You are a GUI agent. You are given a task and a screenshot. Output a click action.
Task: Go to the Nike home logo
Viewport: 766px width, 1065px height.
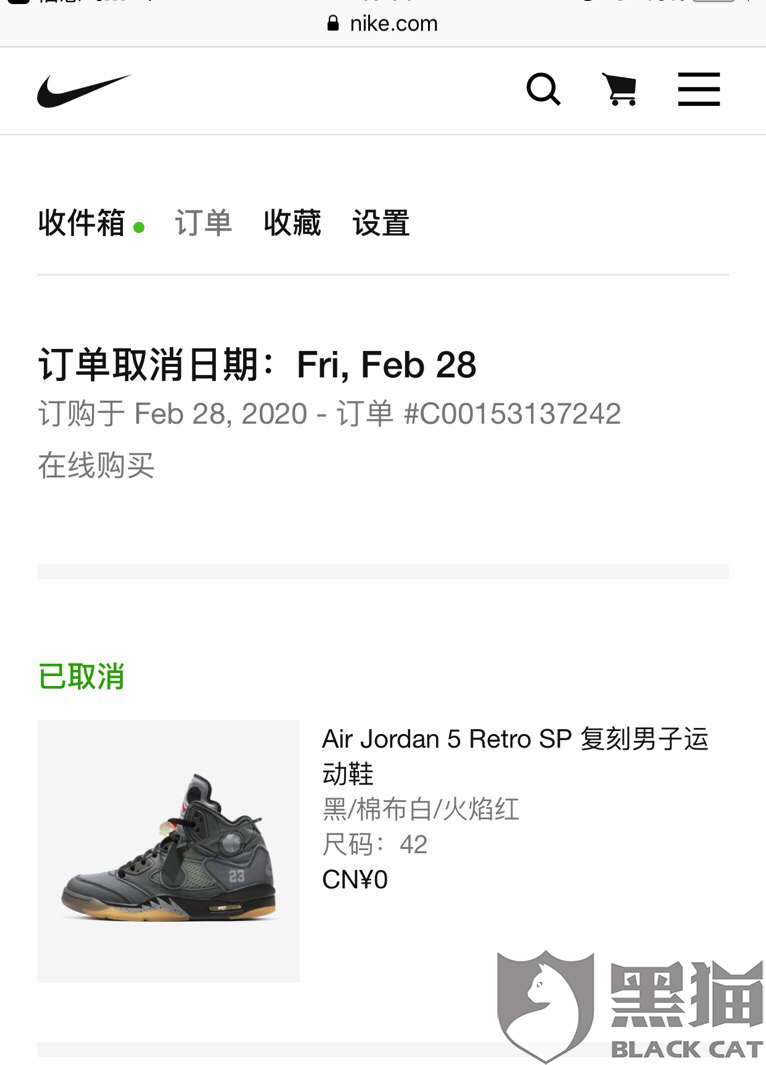tap(83, 91)
